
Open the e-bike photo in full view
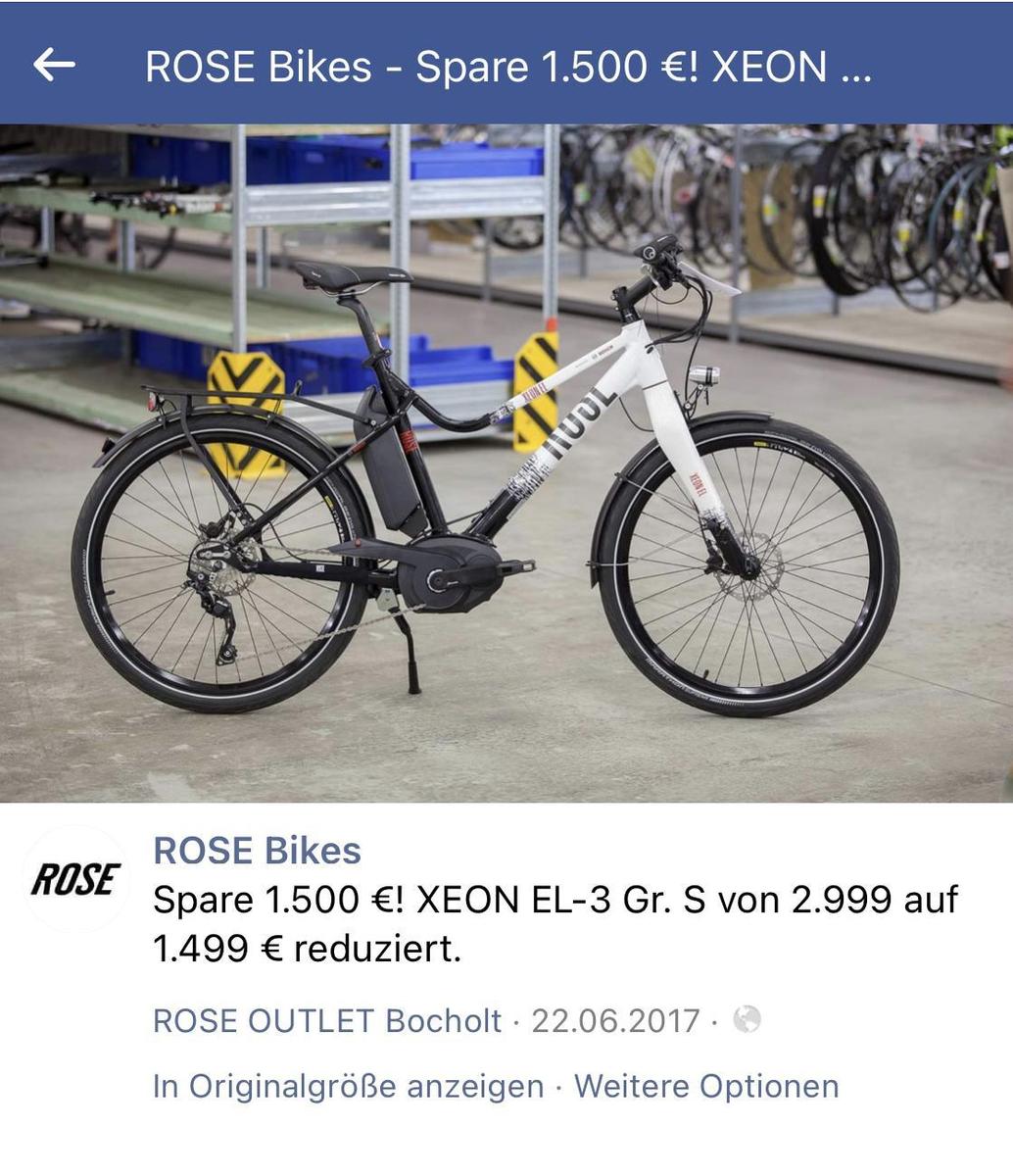(x=506, y=463)
